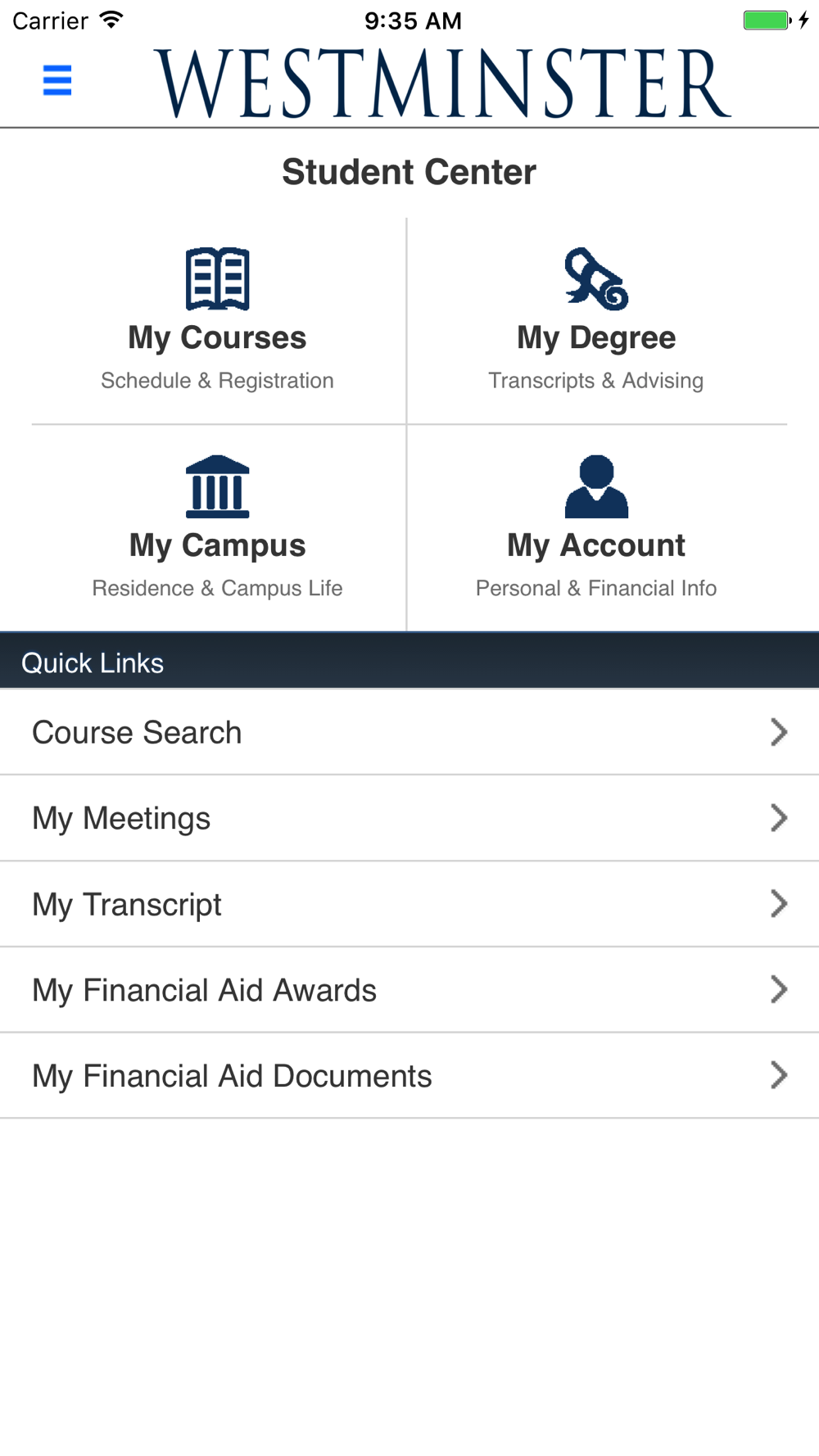Open My Courses tile

coord(218,321)
